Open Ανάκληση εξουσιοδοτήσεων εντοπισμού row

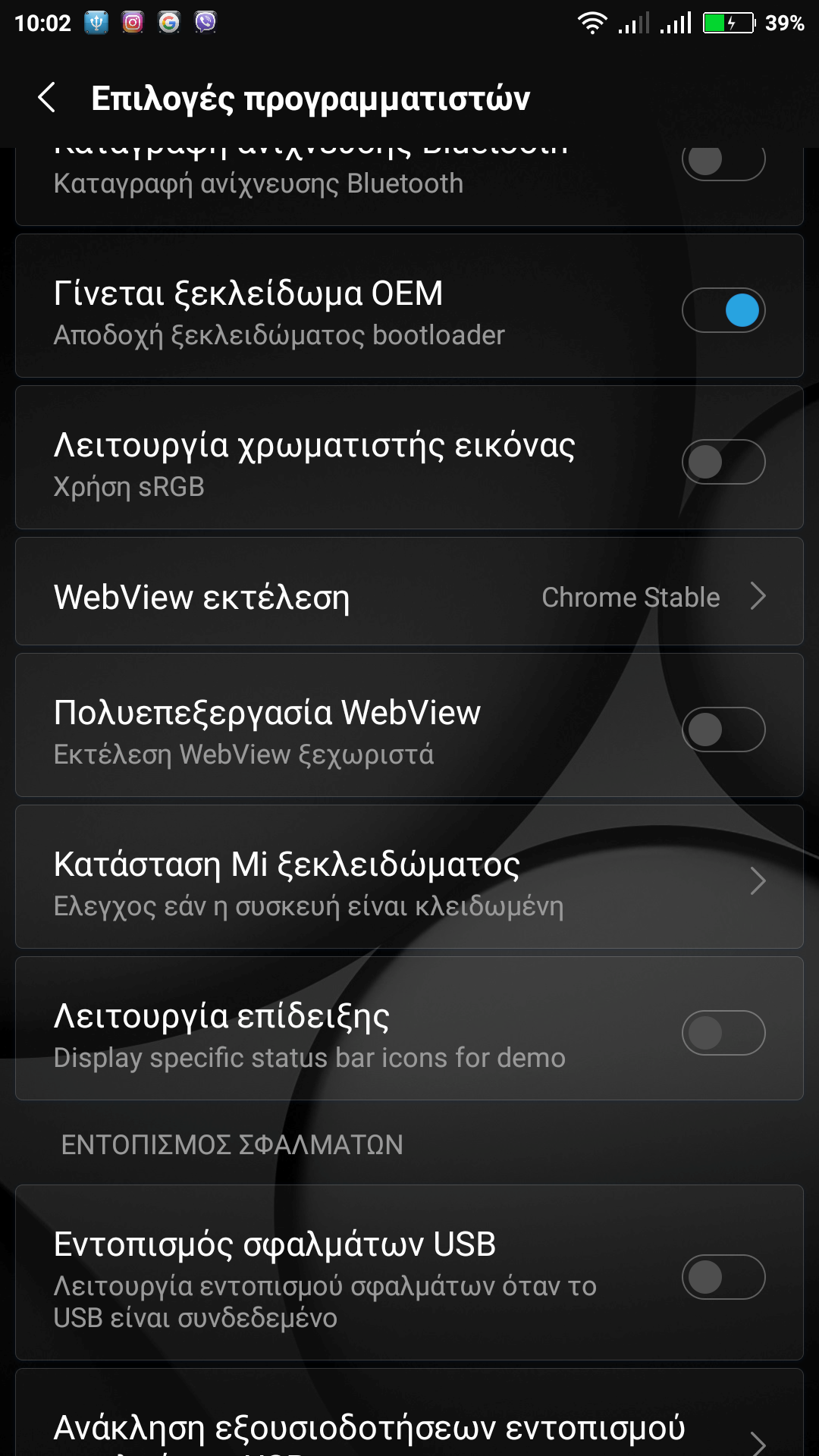(409, 1427)
